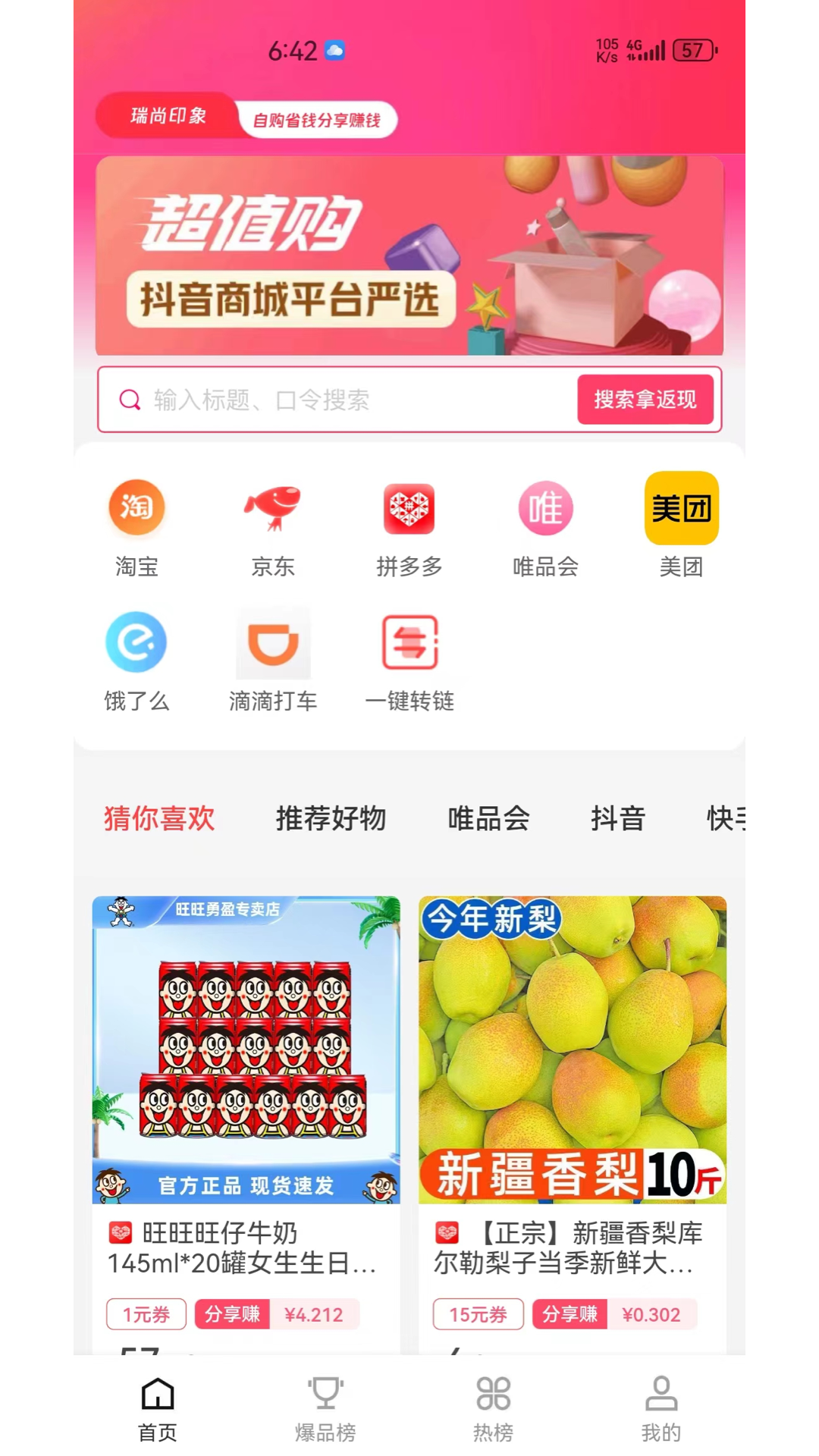Switch to the 推荐好物 tab
The image size is (819, 1456).
[331, 818]
